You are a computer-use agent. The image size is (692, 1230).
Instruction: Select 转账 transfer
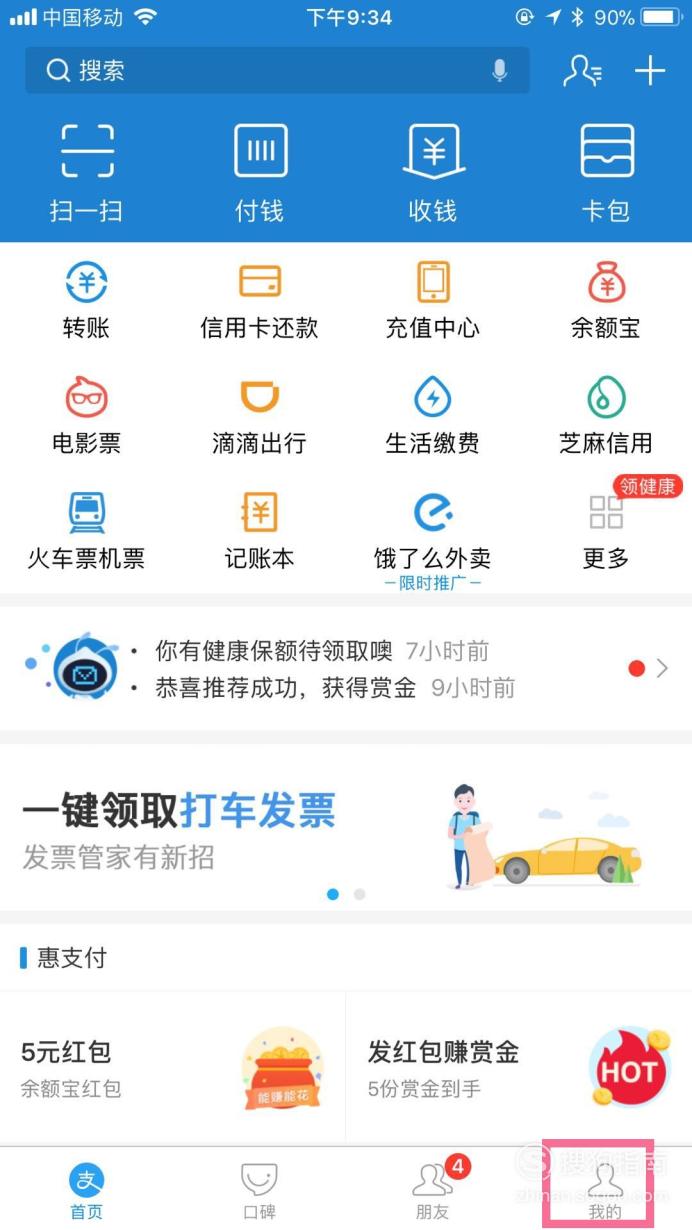pyautogui.click(x=87, y=300)
